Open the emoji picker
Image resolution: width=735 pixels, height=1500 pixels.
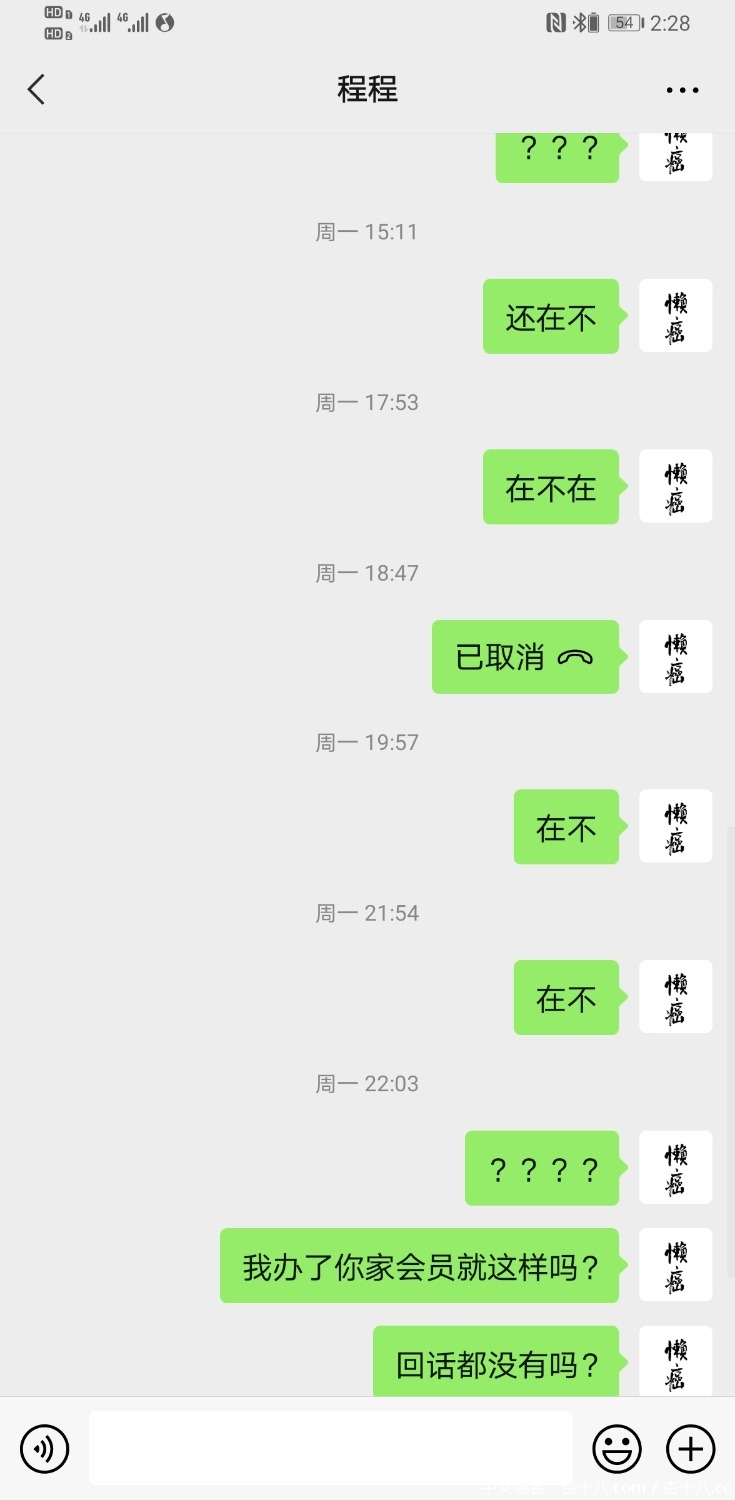[617, 1447]
